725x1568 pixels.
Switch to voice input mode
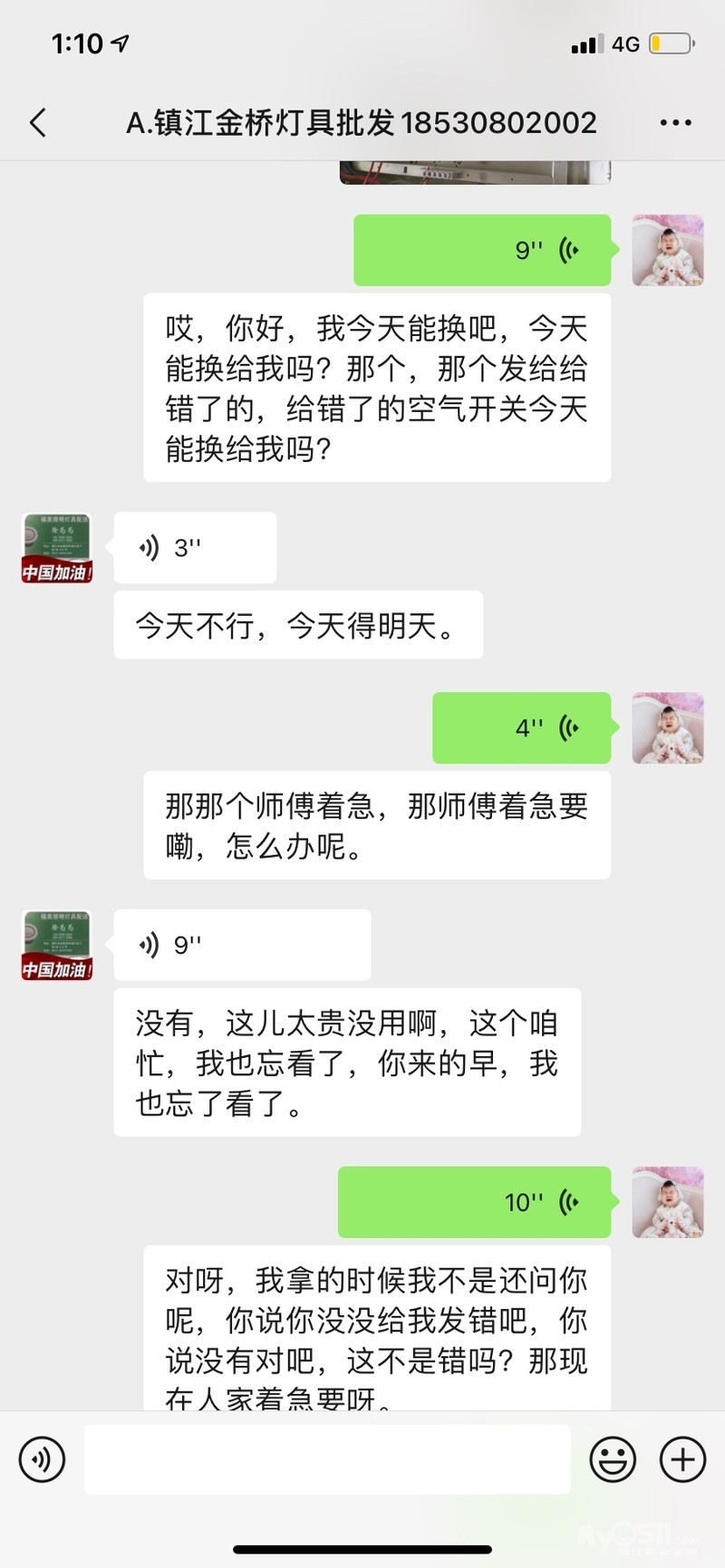[x=42, y=1459]
